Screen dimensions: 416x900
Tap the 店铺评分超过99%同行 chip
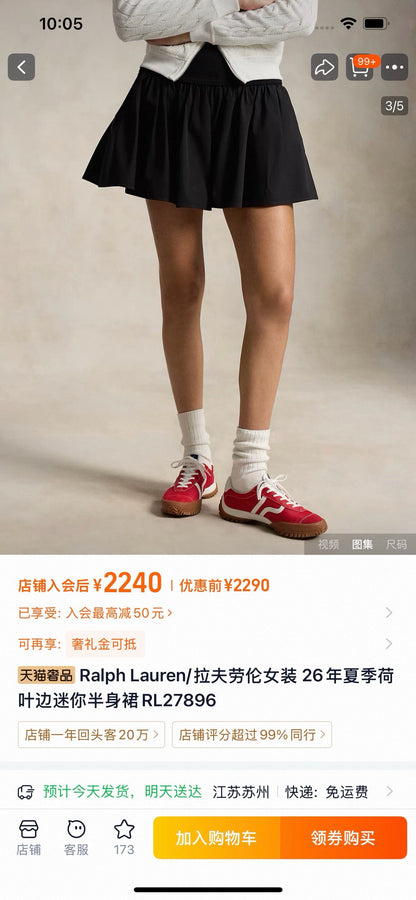tap(252, 734)
